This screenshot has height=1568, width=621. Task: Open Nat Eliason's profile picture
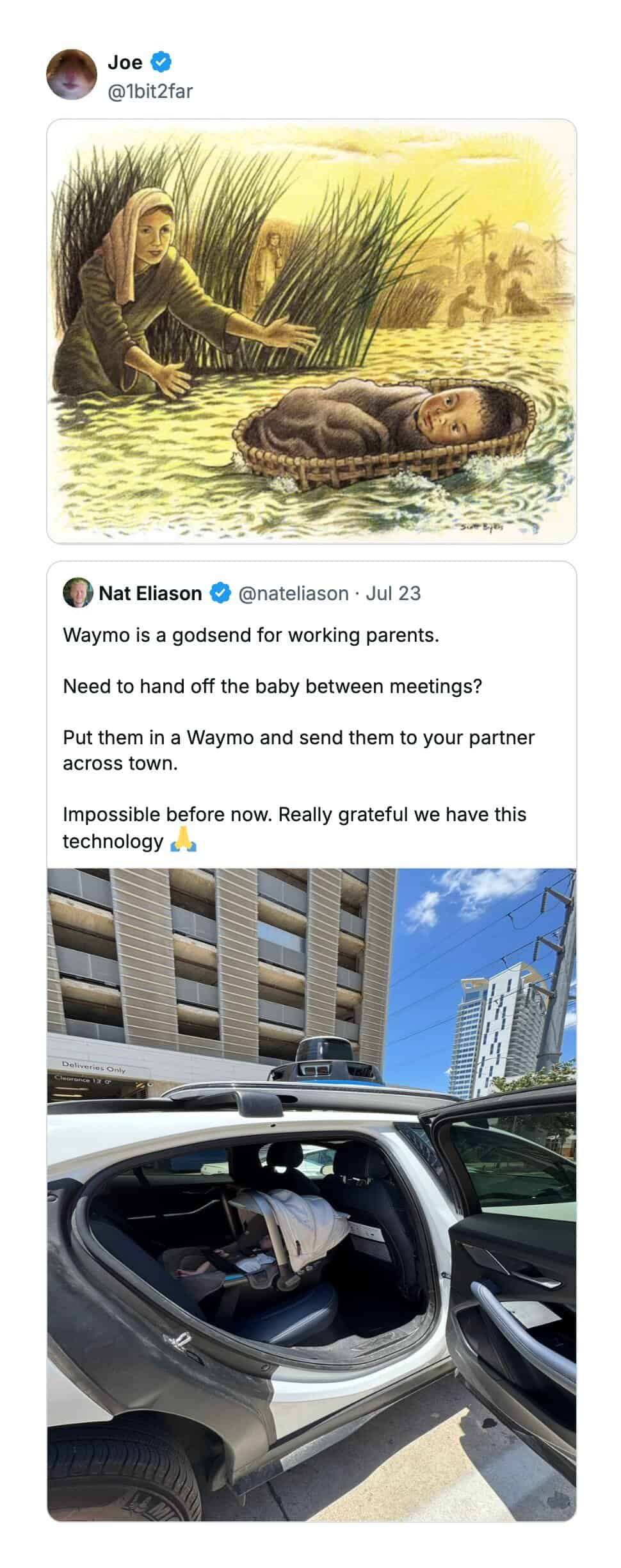point(78,593)
